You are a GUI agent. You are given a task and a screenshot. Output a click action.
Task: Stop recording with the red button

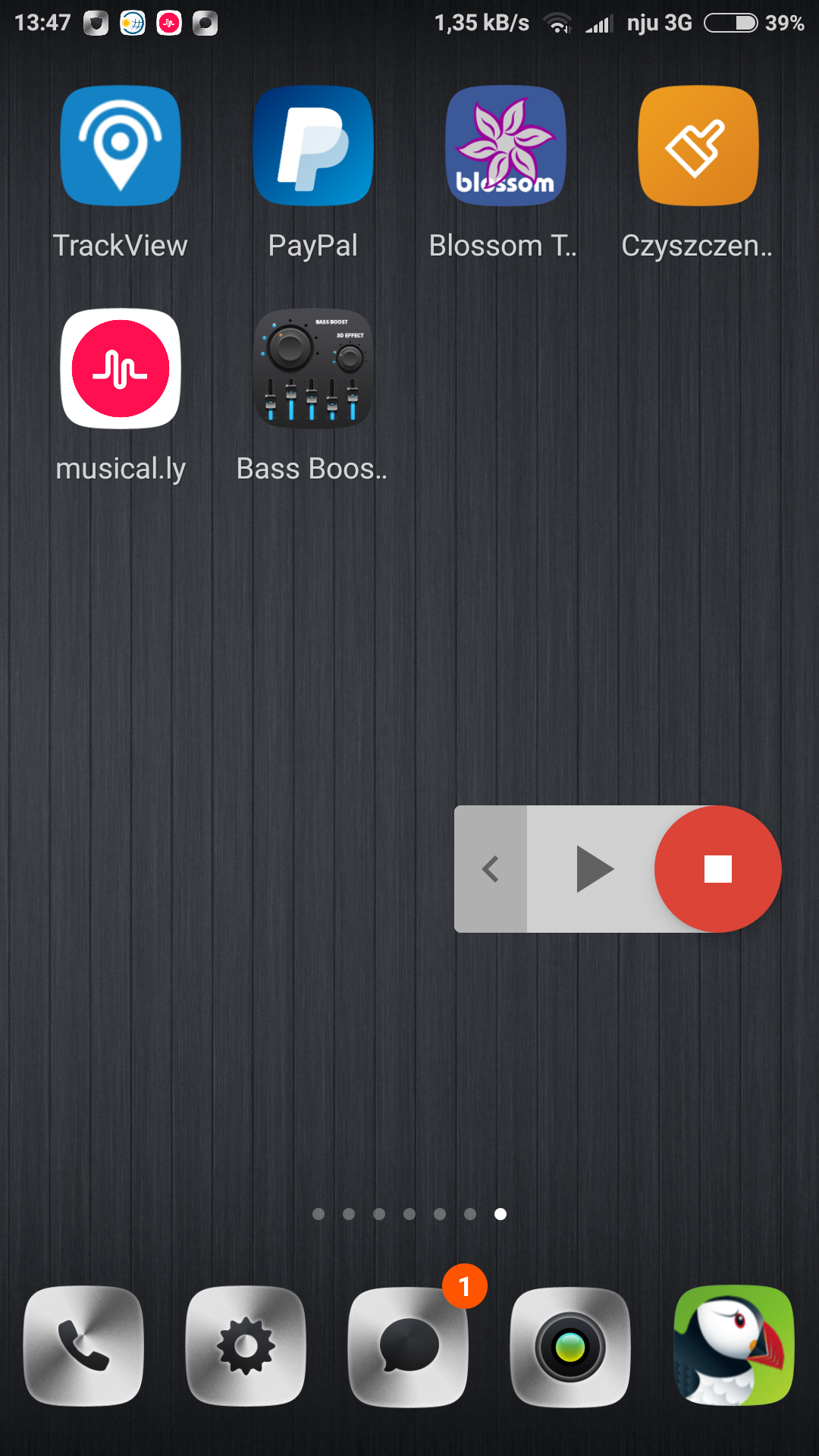[717, 869]
